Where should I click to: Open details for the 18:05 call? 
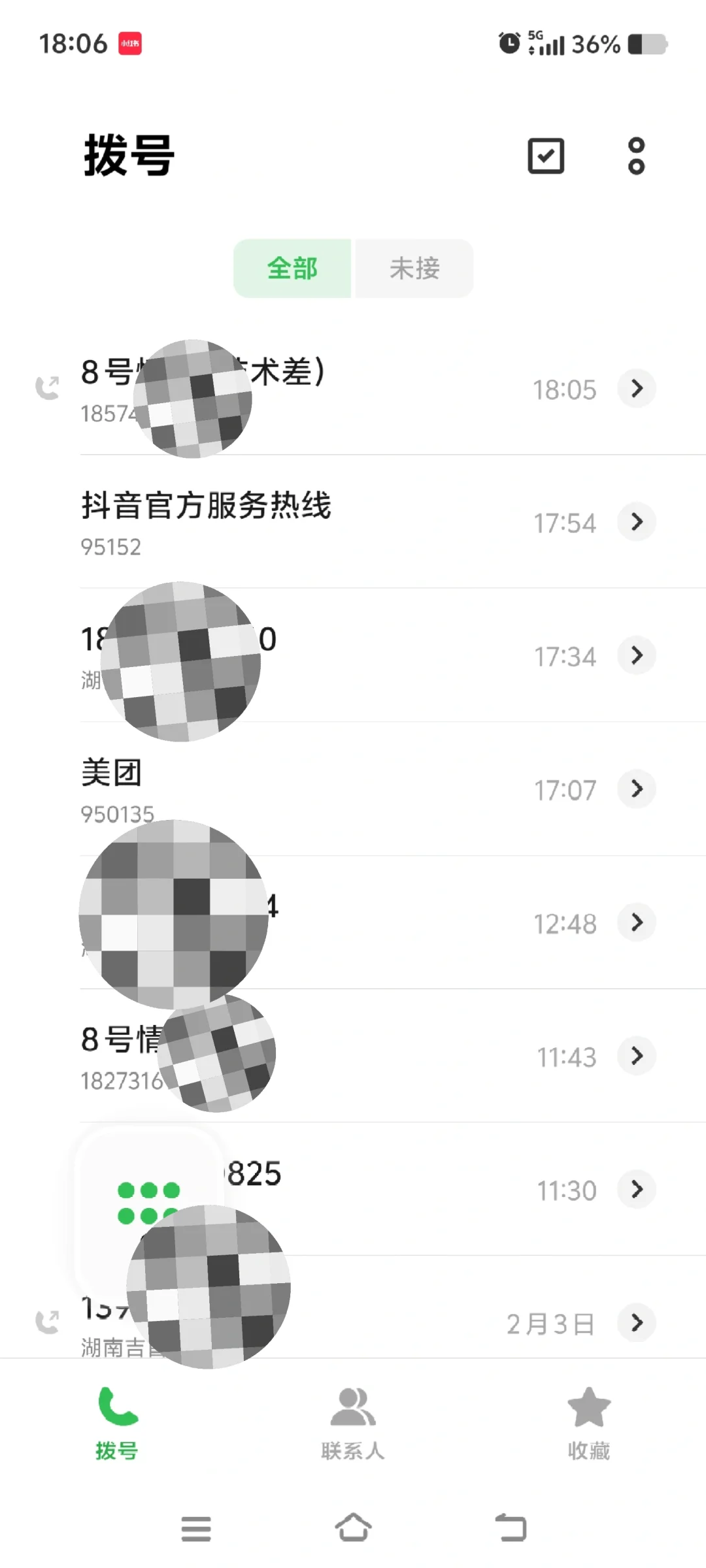tap(637, 388)
